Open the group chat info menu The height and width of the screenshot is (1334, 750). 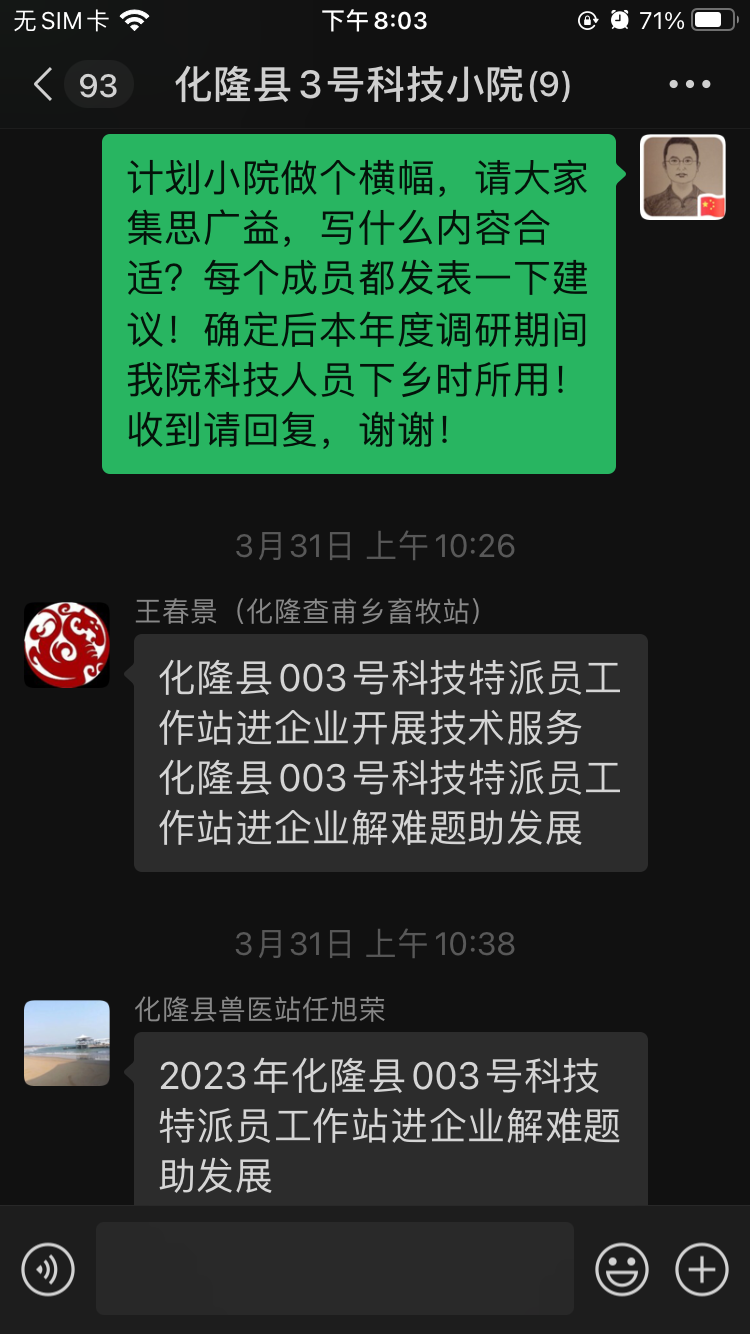point(690,85)
